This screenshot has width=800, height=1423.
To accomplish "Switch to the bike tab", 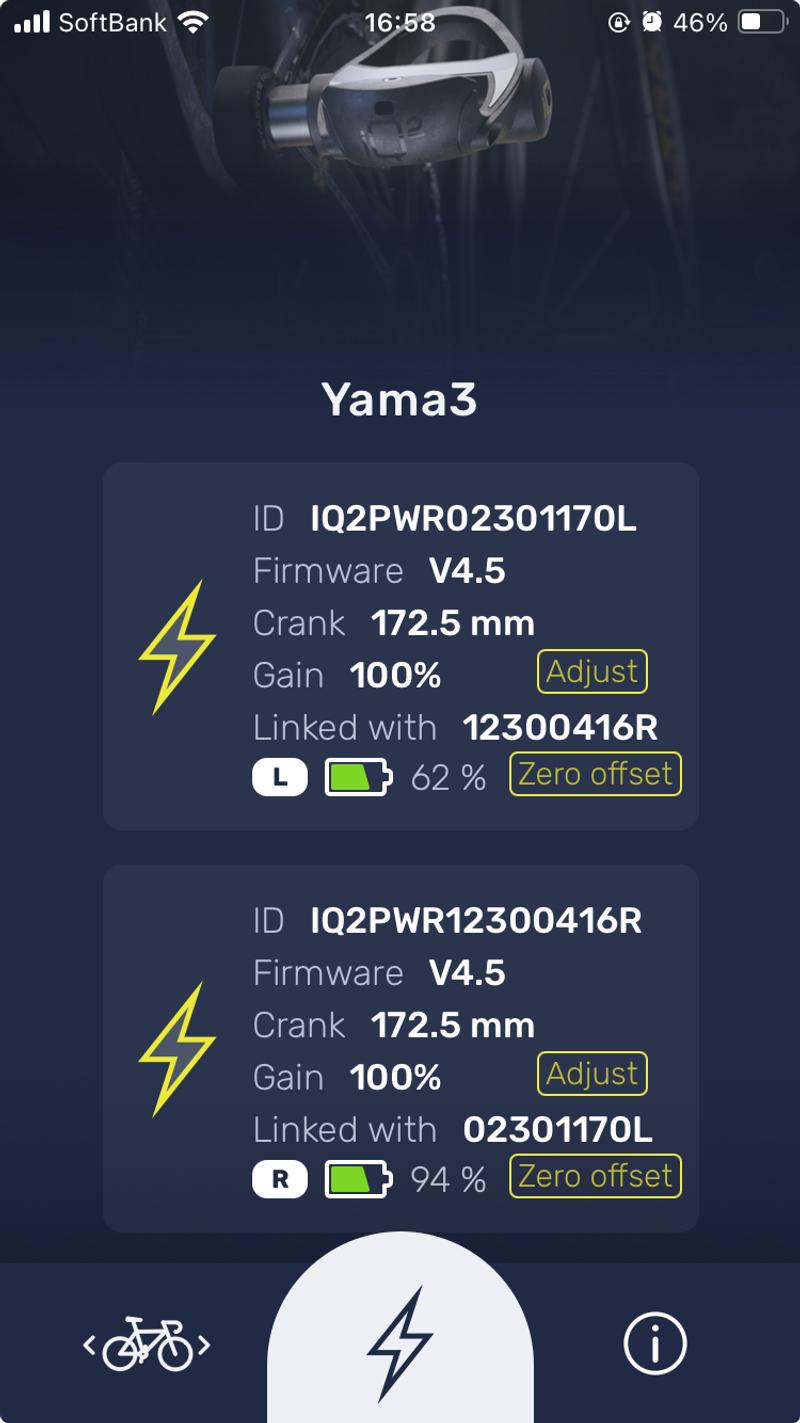I will (147, 1344).
